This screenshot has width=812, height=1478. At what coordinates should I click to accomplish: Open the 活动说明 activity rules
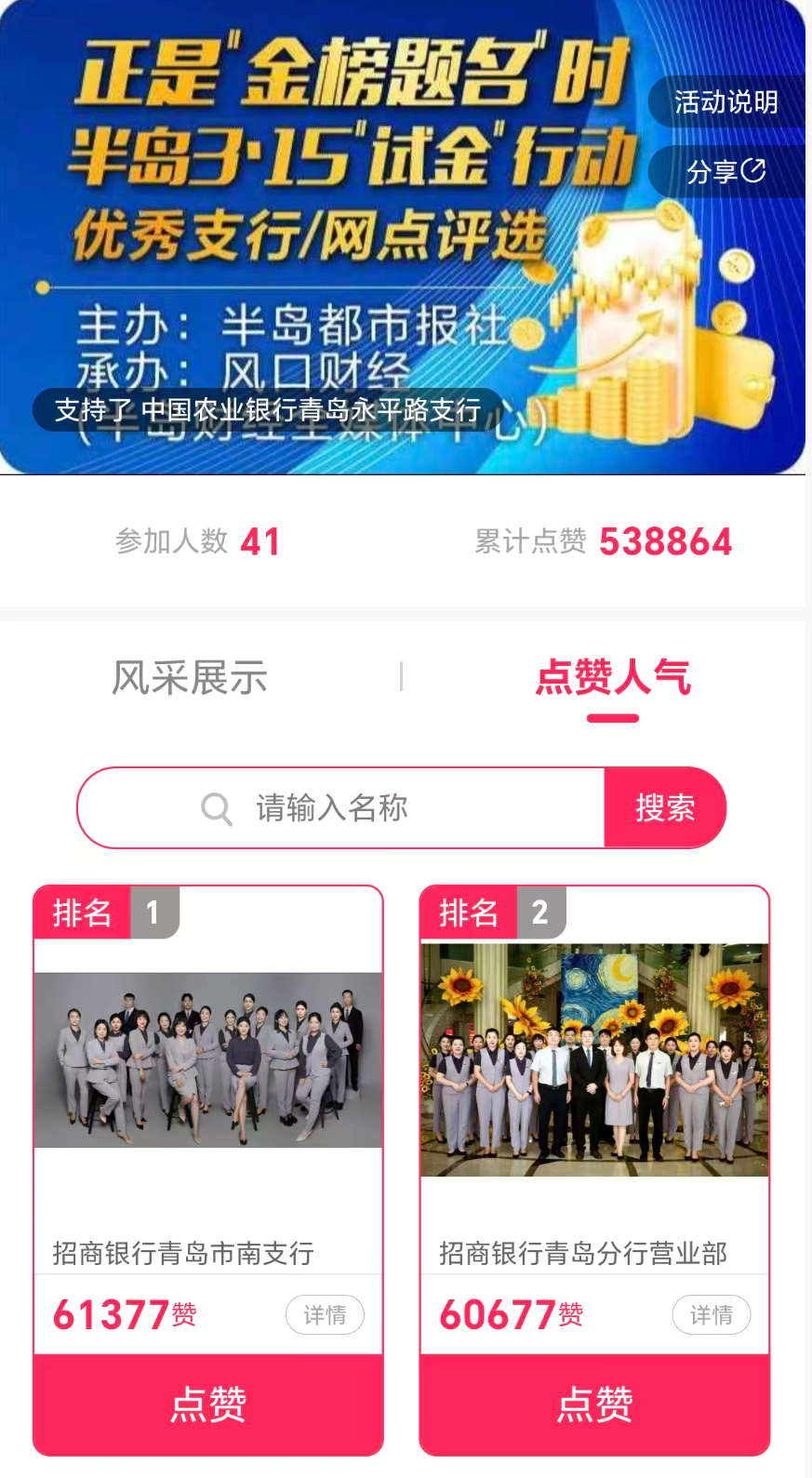726,102
